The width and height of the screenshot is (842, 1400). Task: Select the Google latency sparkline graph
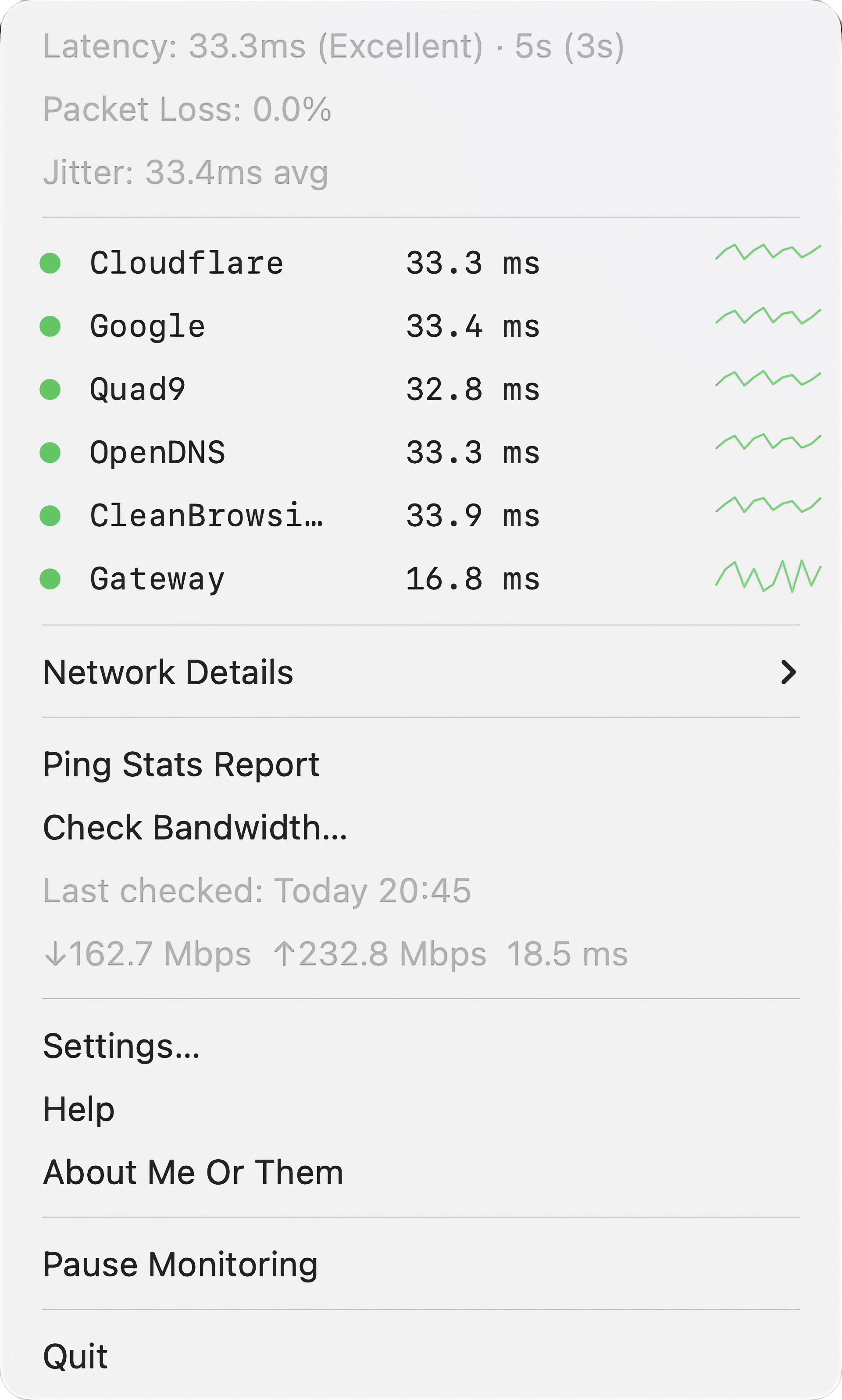tap(767, 321)
